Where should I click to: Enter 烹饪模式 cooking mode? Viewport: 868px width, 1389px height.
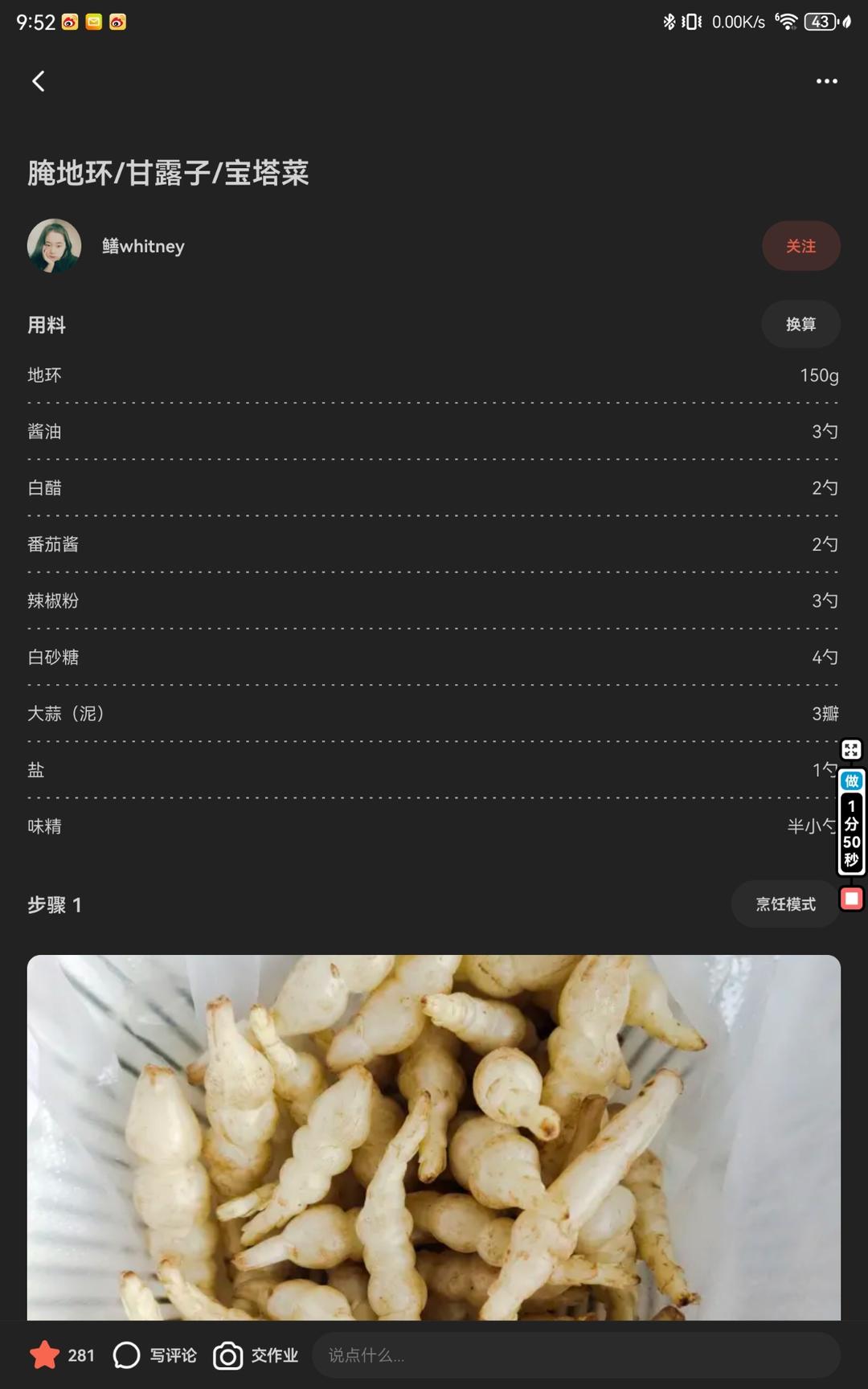tap(785, 903)
